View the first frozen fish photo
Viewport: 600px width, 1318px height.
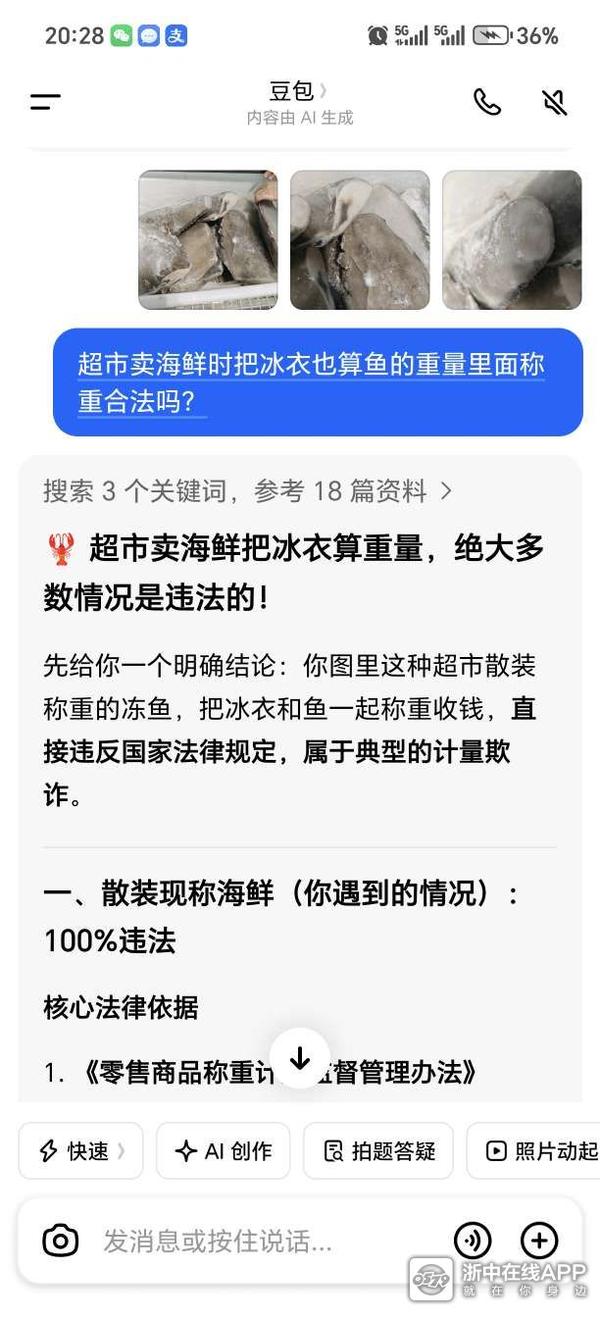point(208,240)
